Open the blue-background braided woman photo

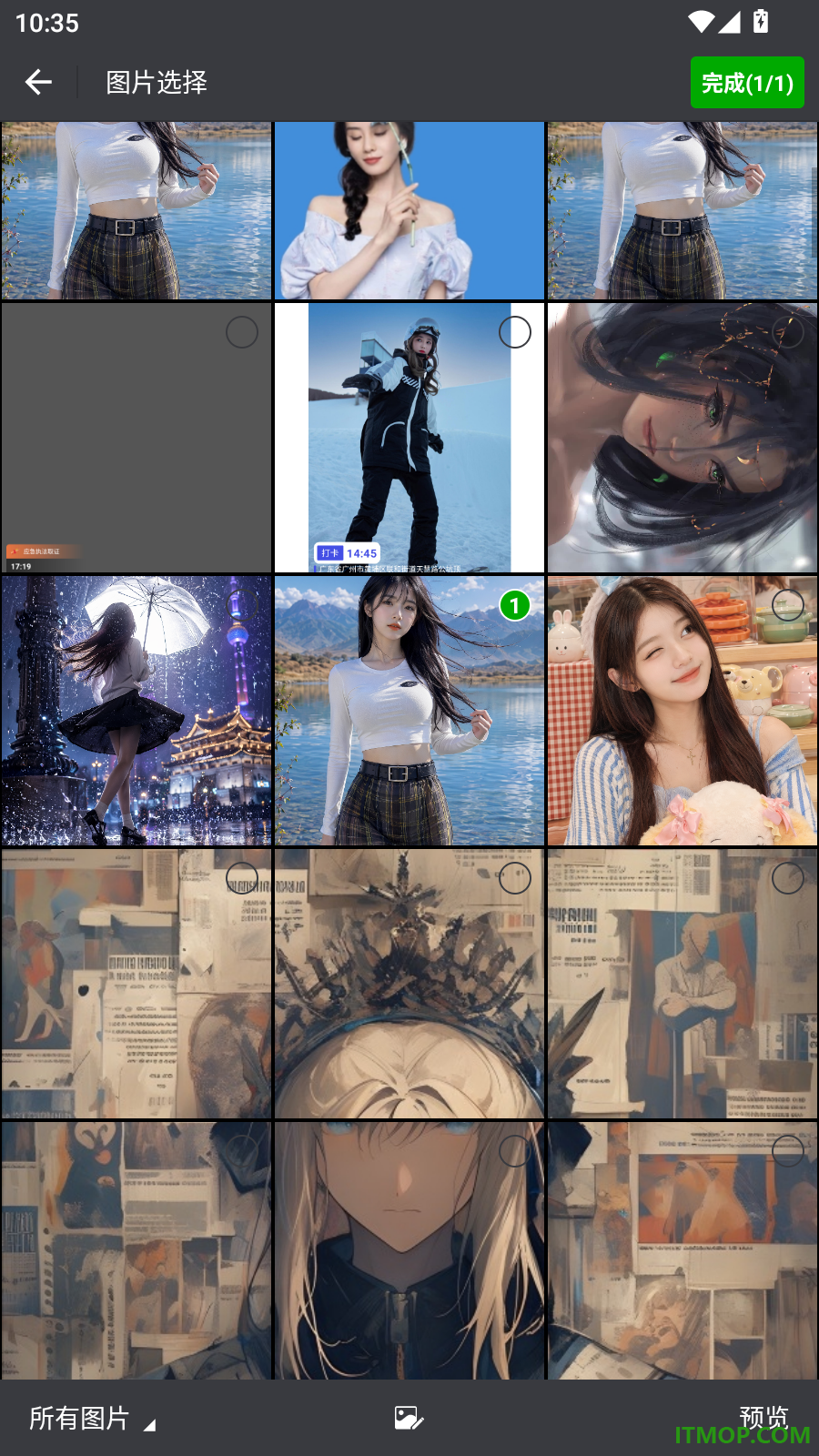409,210
